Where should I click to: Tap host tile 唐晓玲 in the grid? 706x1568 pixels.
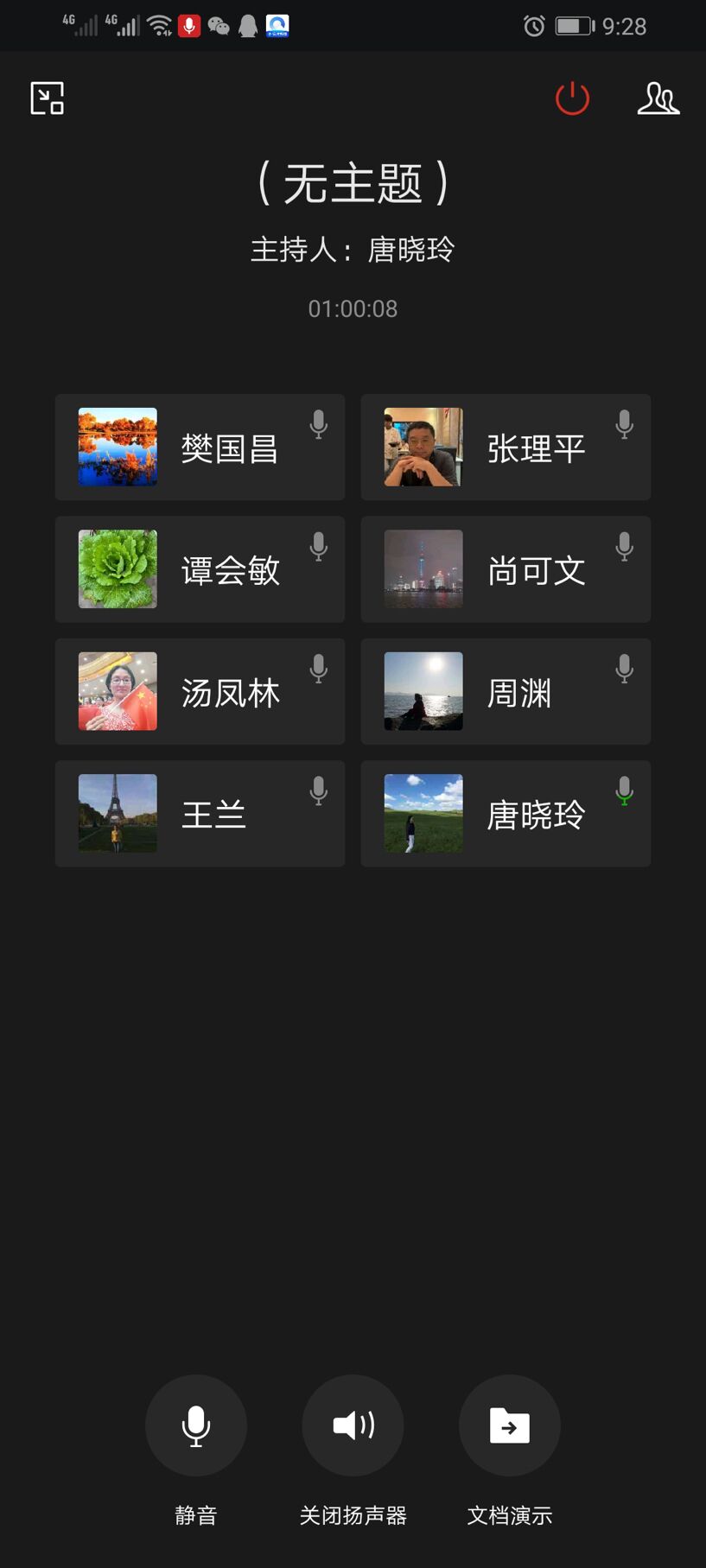(506, 814)
